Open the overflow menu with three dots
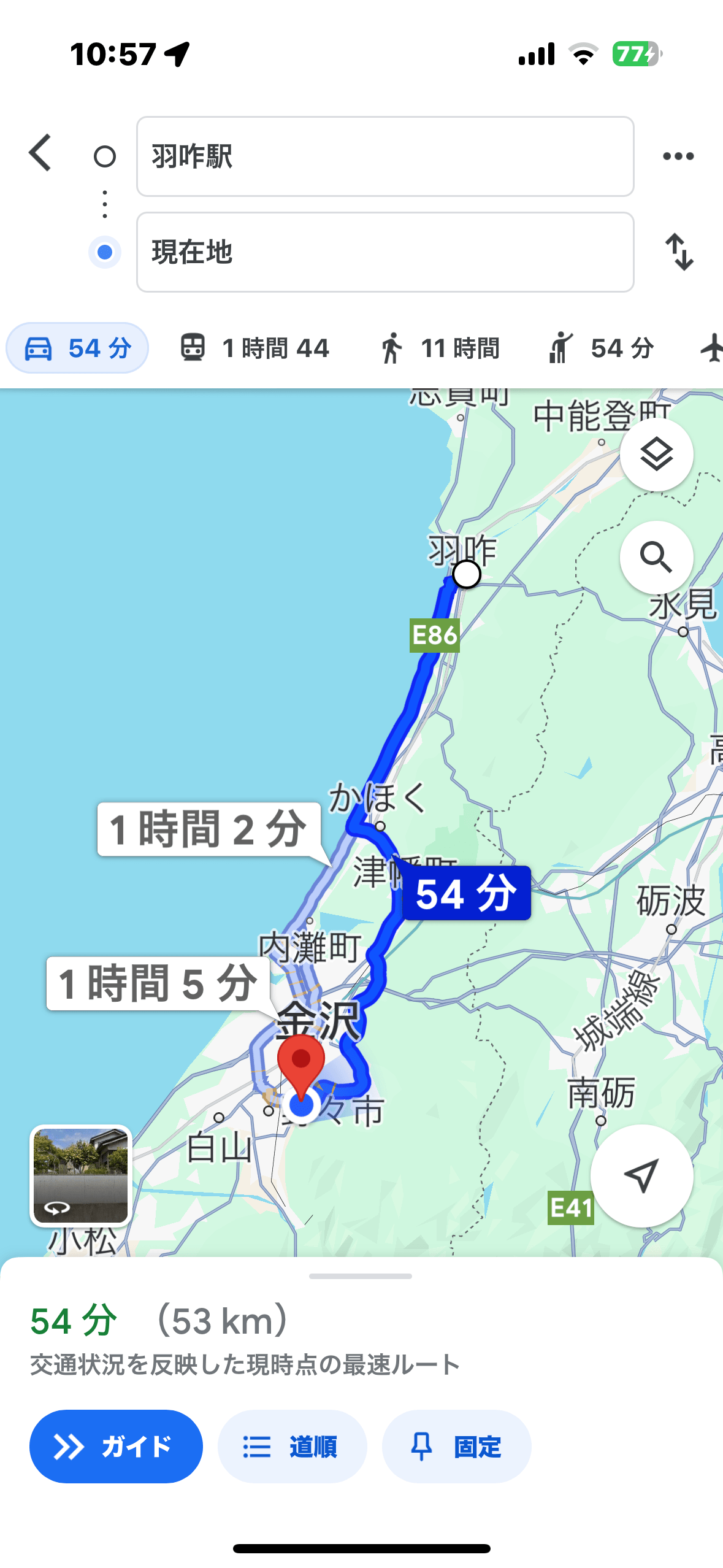This screenshot has width=723, height=1568. tap(678, 156)
